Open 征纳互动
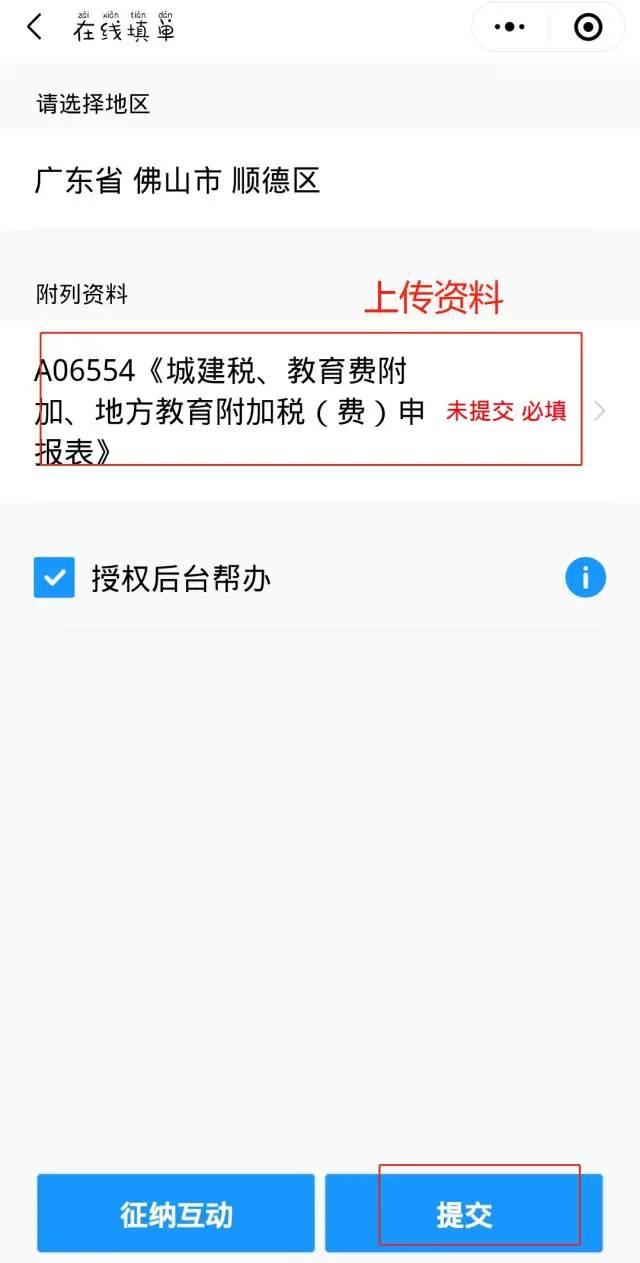Viewport: 640px width, 1263px height. [x=176, y=1214]
